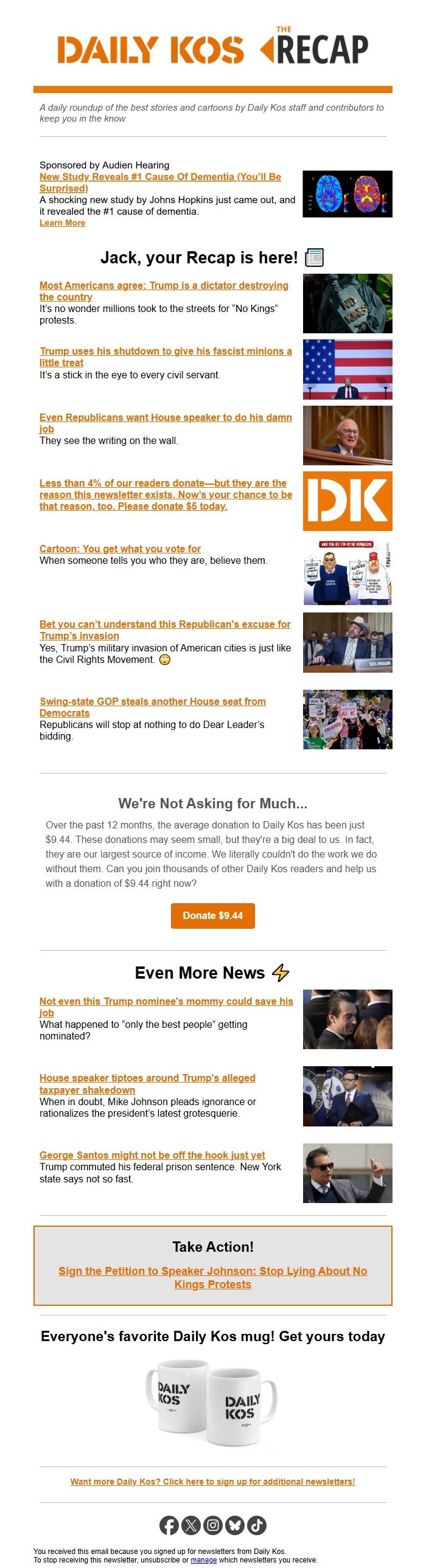Viewport: 426px width, 1568px height.
Task: Open 'Even Republicans want House speaker' story
Action: tap(166, 423)
